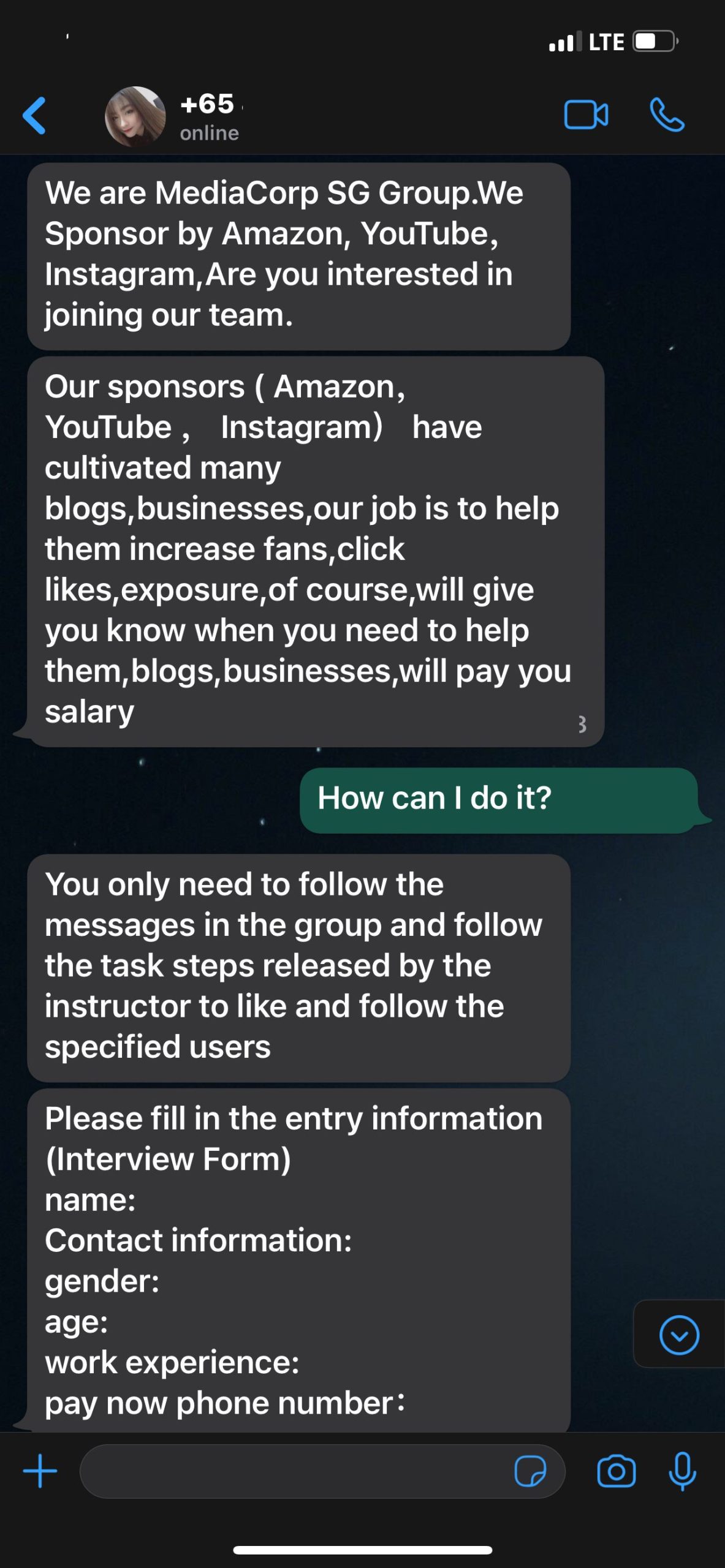Open the sticker picker

point(530,1471)
